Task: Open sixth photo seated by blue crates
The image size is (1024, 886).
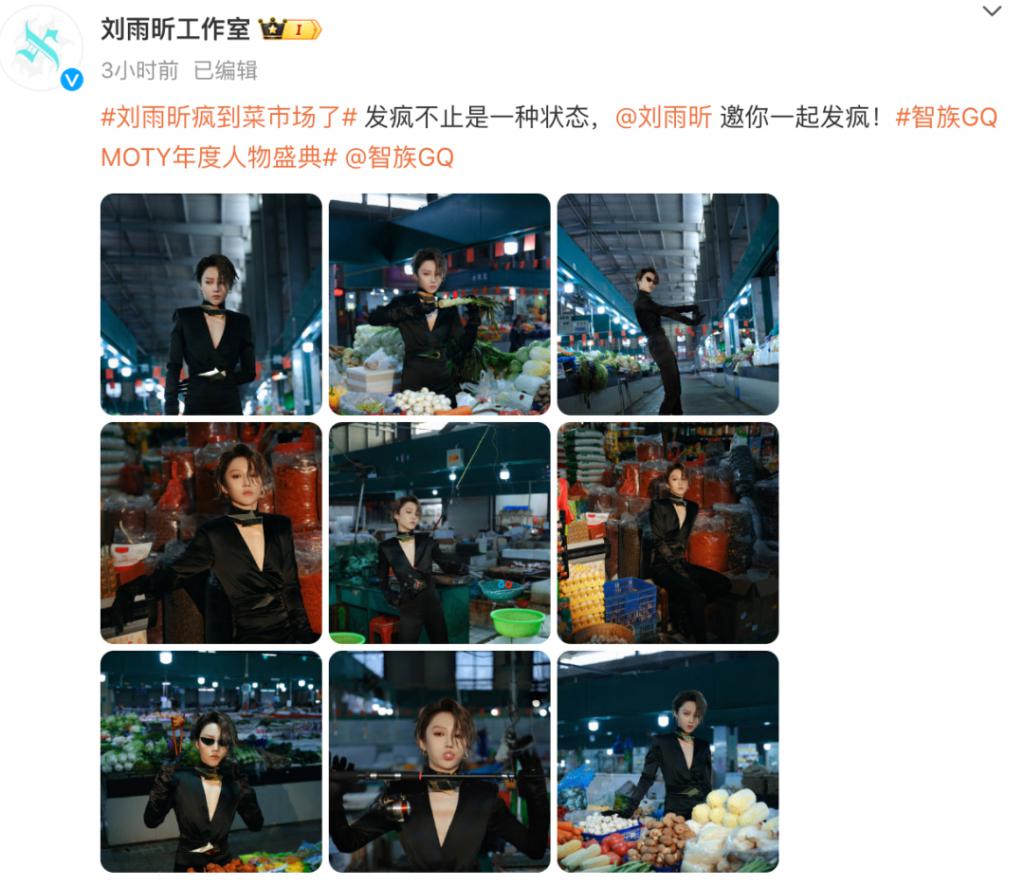Action: [667, 532]
